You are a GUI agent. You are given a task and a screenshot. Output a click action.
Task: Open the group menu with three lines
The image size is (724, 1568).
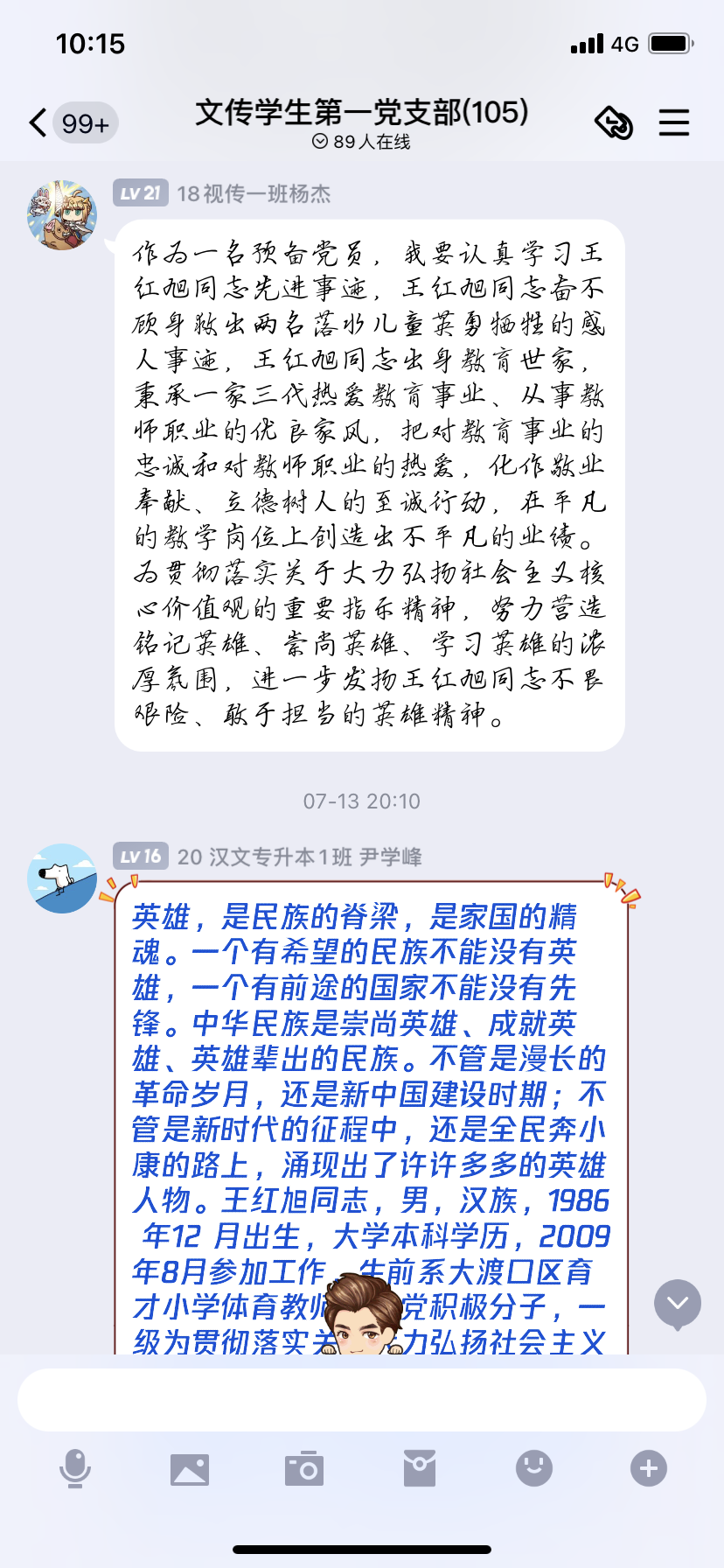click(674, 122)
